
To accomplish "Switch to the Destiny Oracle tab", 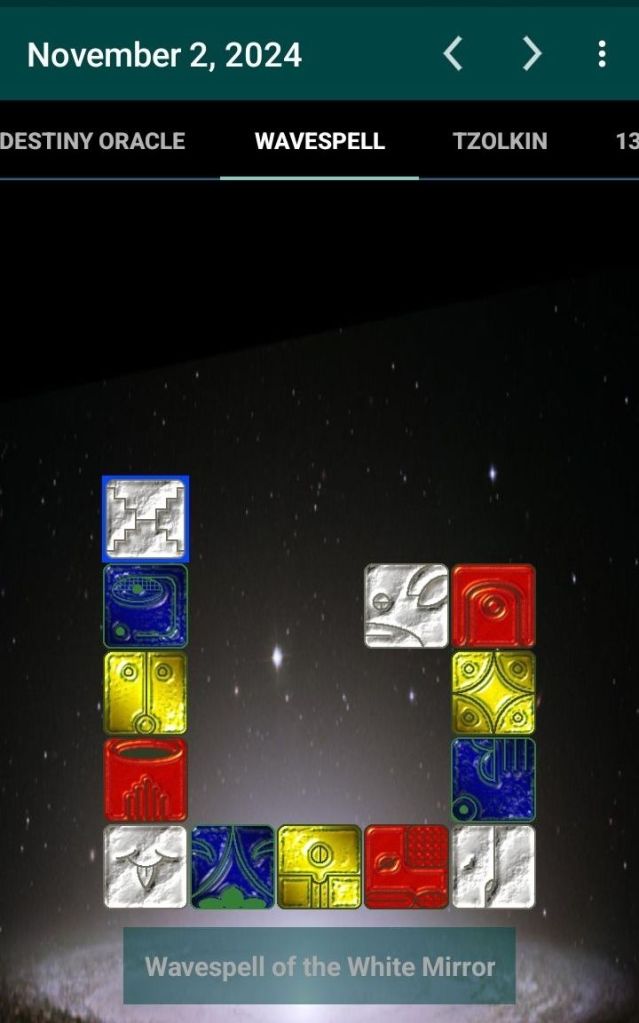I will (92, 141).
